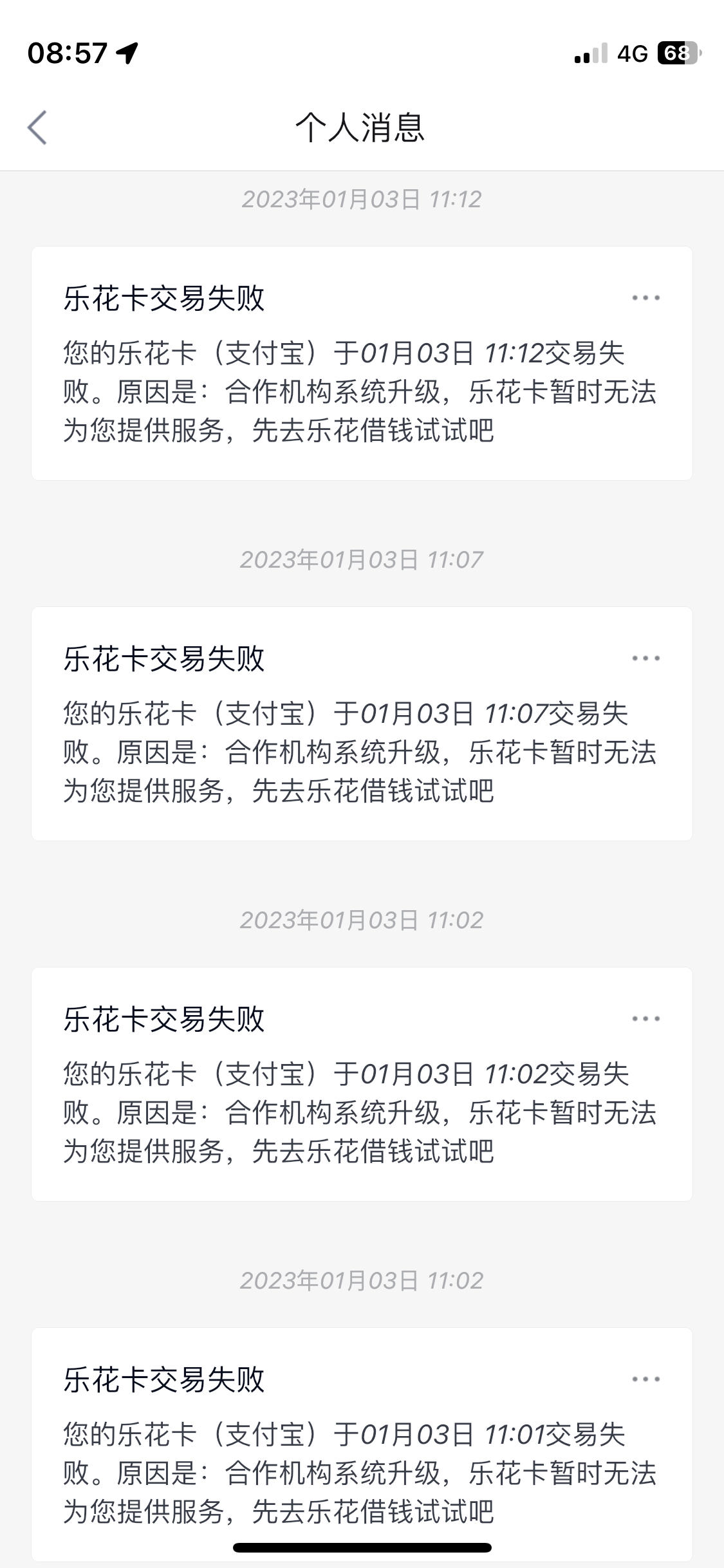The height and width of the screenshot is (1568, 724).
Task: Open more options for the 11:01 failure message
Action: point(645,1379)
